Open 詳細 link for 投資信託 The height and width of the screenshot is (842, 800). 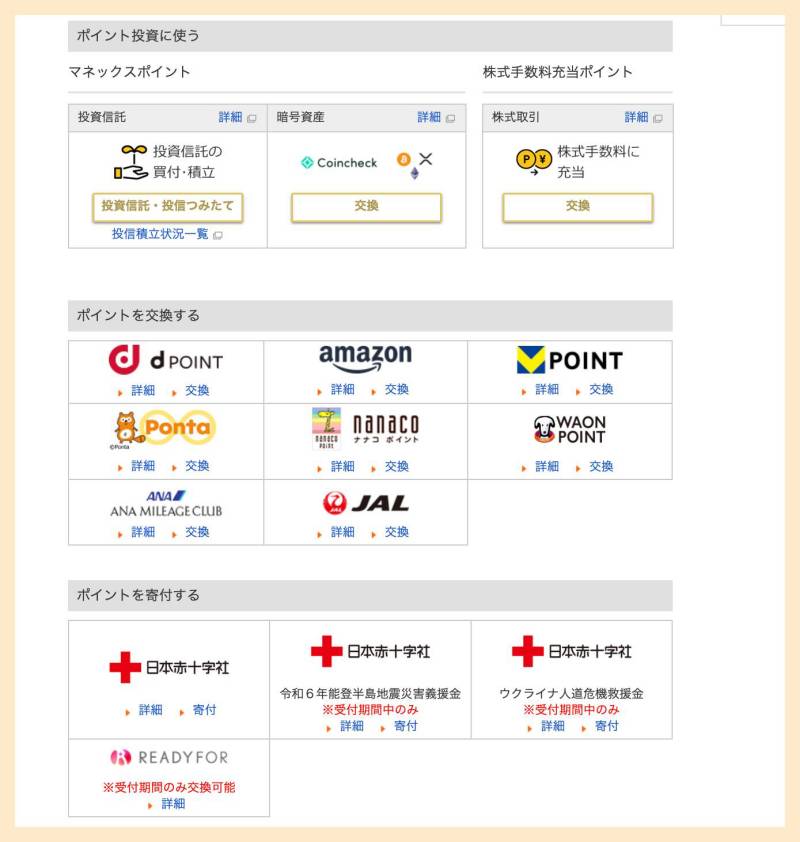pyautogui.click(x=230, y=117)
